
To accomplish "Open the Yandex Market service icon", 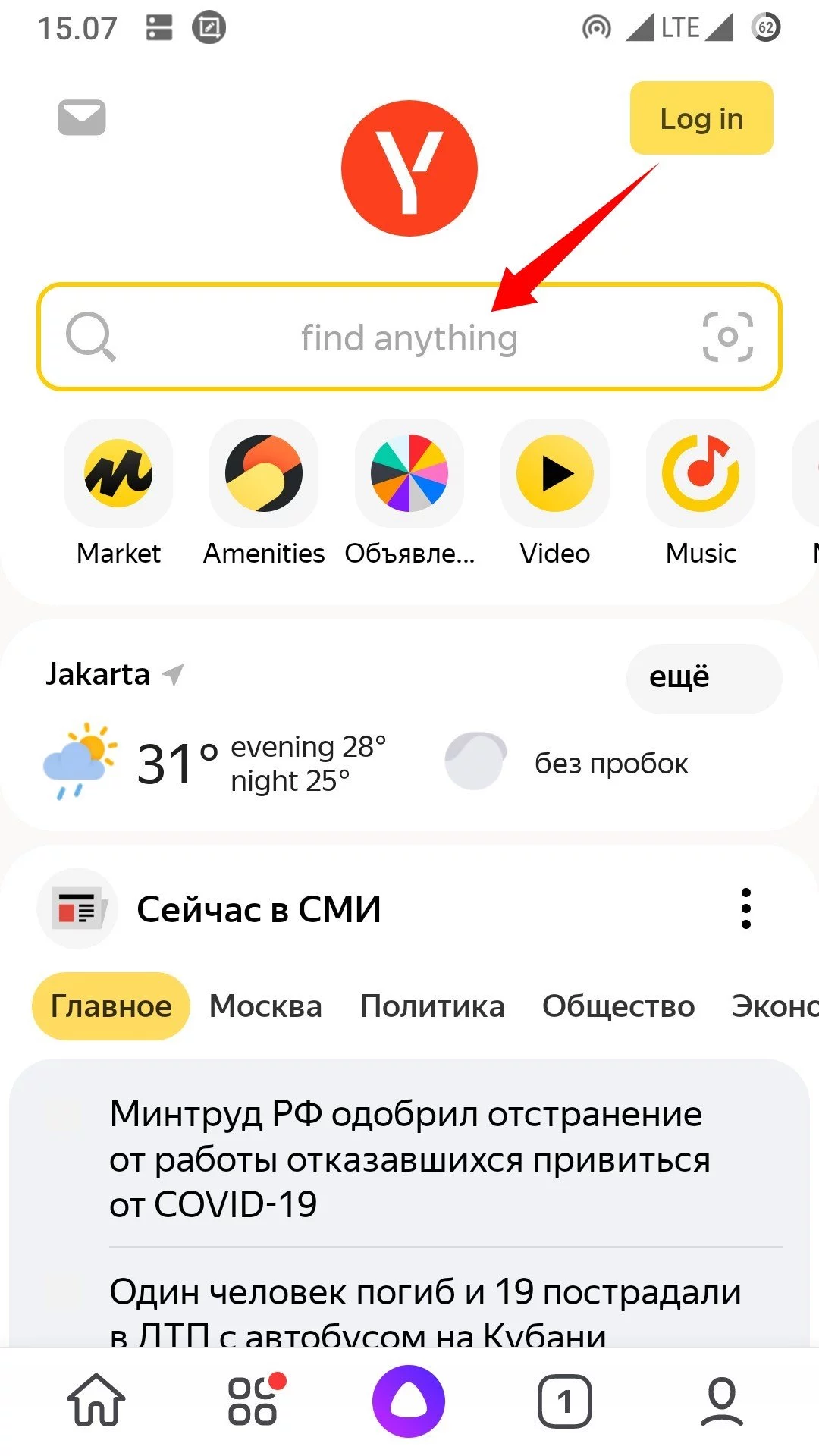I will [x=118, y=473].
